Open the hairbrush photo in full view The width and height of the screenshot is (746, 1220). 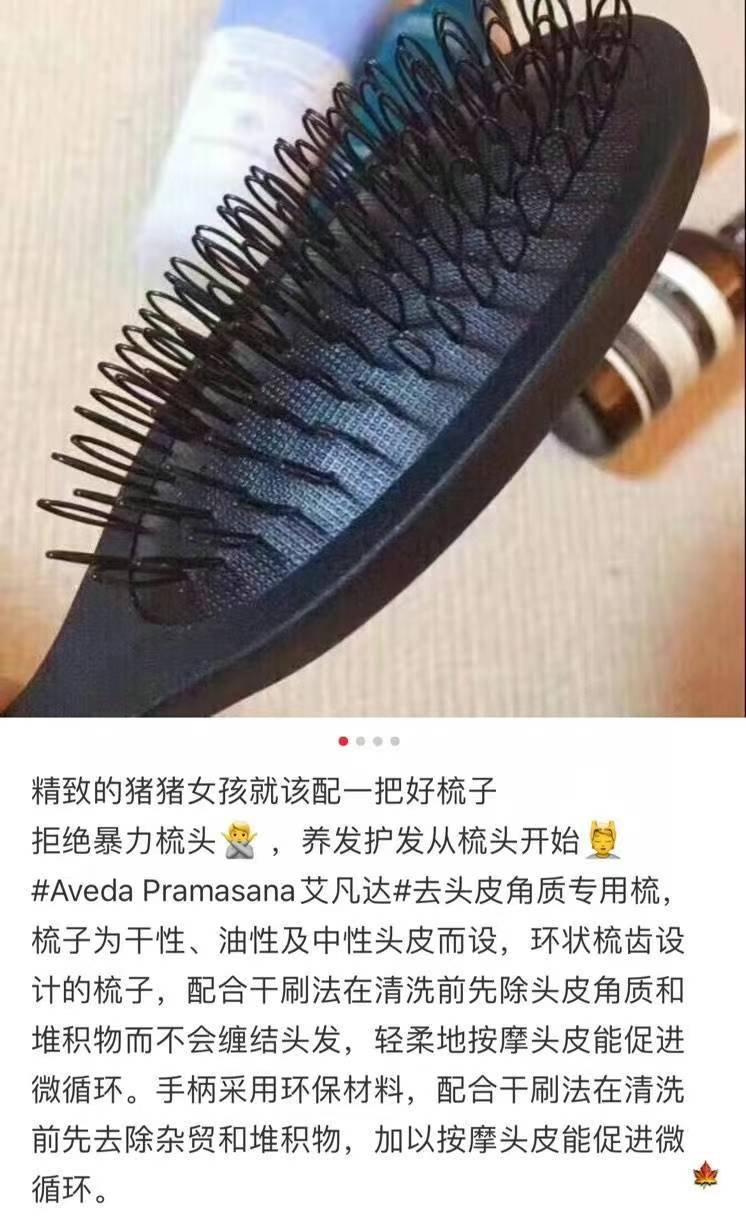372,358
